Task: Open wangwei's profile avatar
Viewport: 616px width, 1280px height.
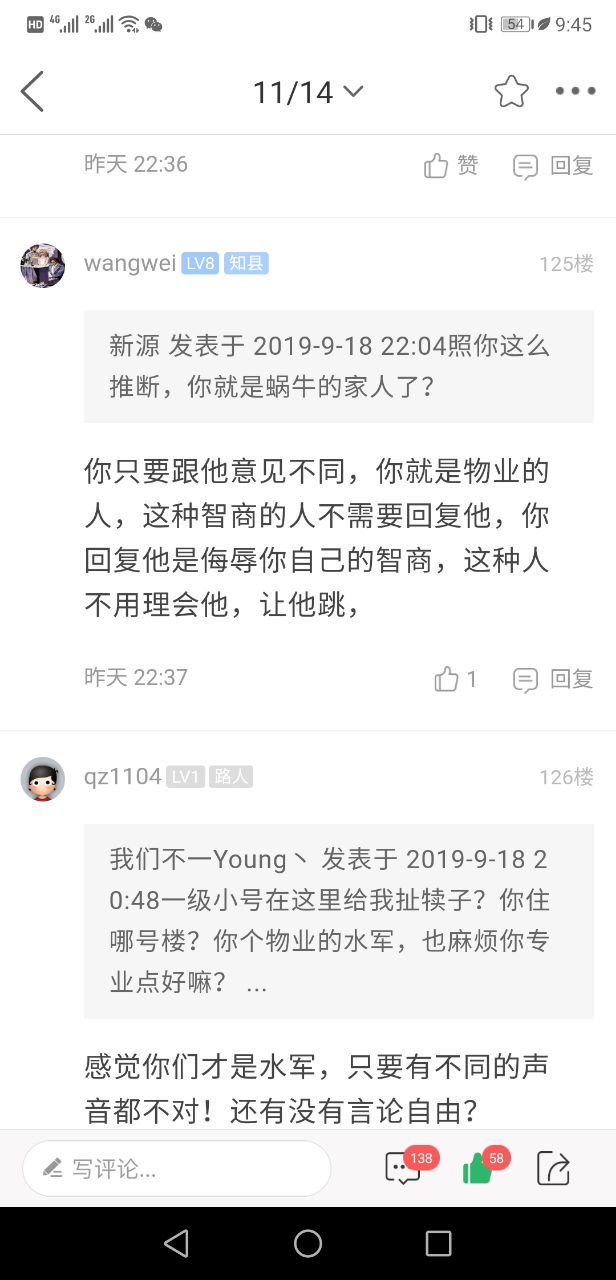Action: (43, 265)
